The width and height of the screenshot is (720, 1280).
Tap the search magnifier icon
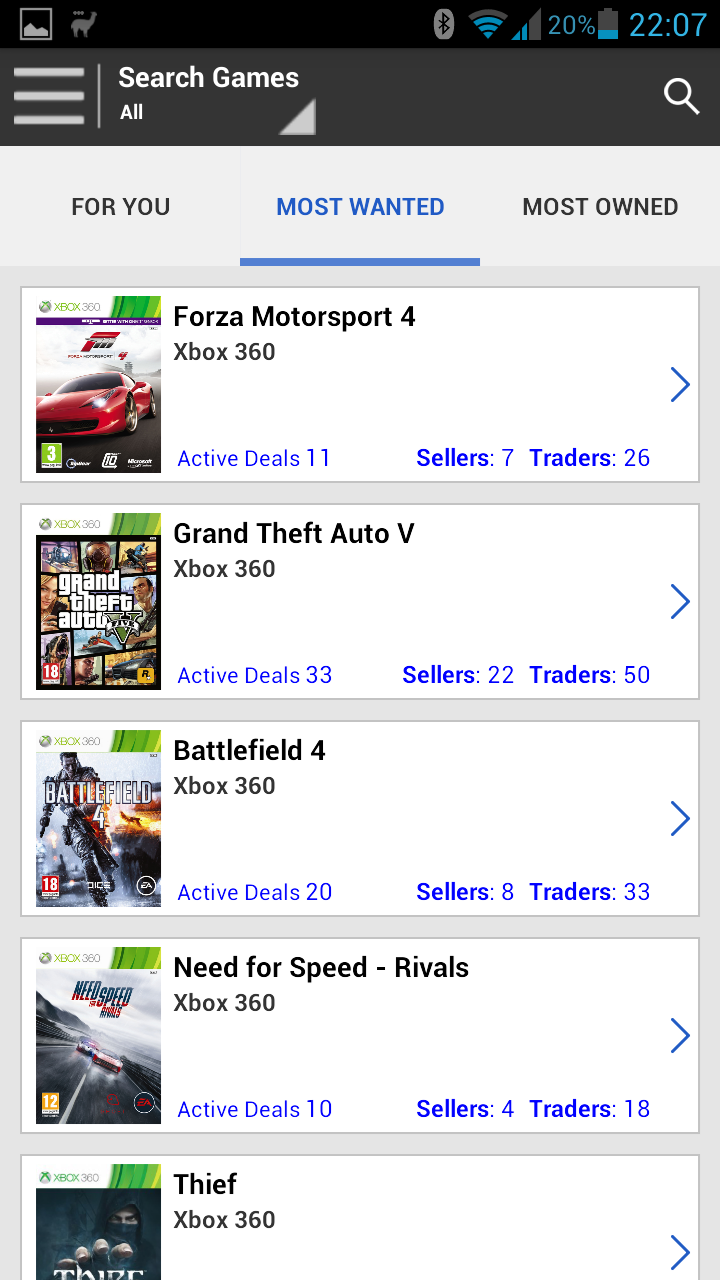(x=681, y=97)
